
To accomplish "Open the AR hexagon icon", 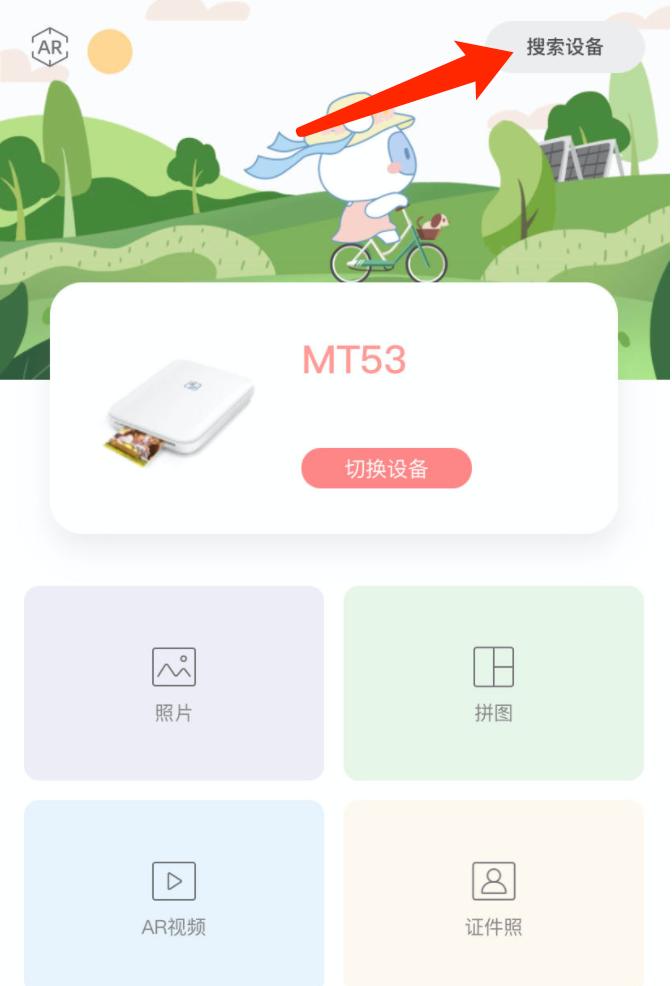I will tap(49, 47).
